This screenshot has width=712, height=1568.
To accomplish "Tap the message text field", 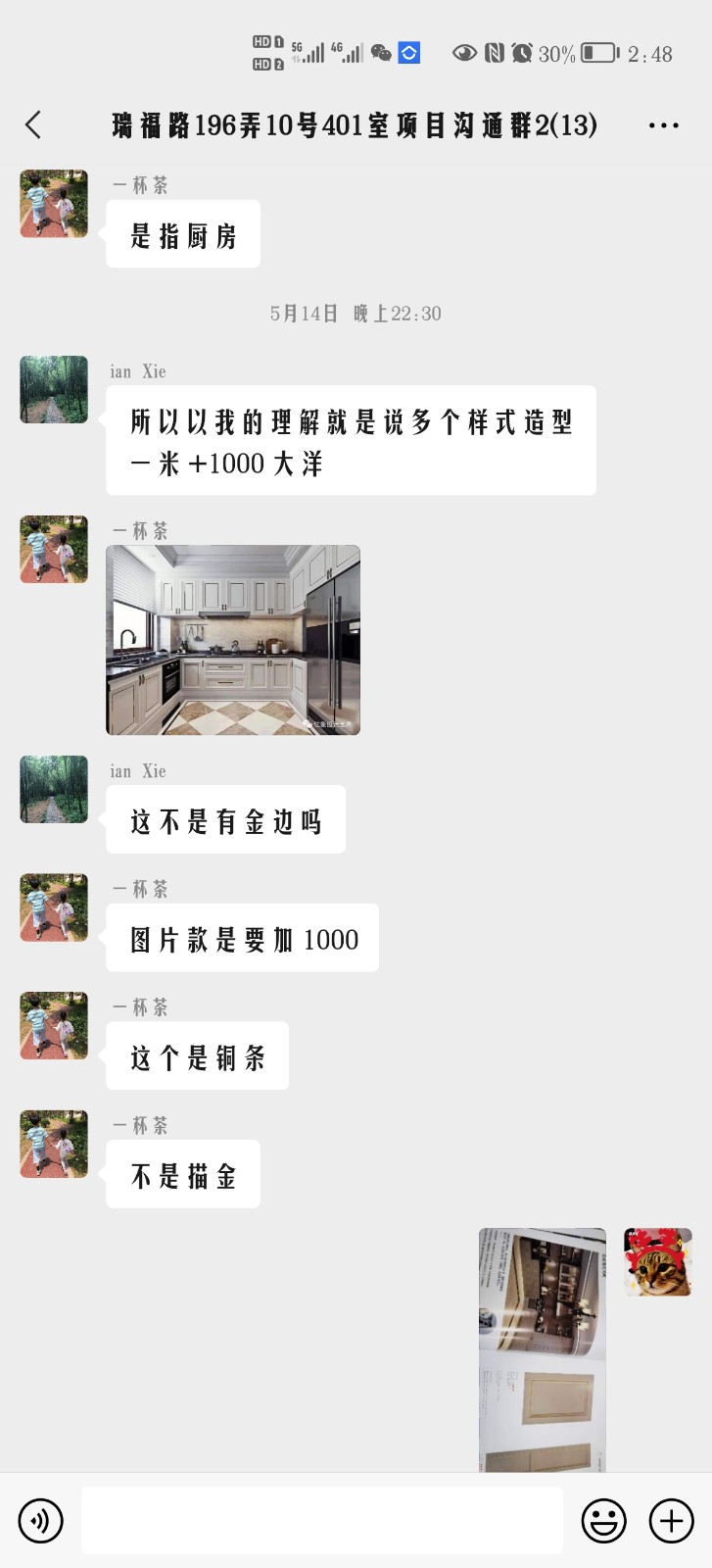I will (321, 1521).
